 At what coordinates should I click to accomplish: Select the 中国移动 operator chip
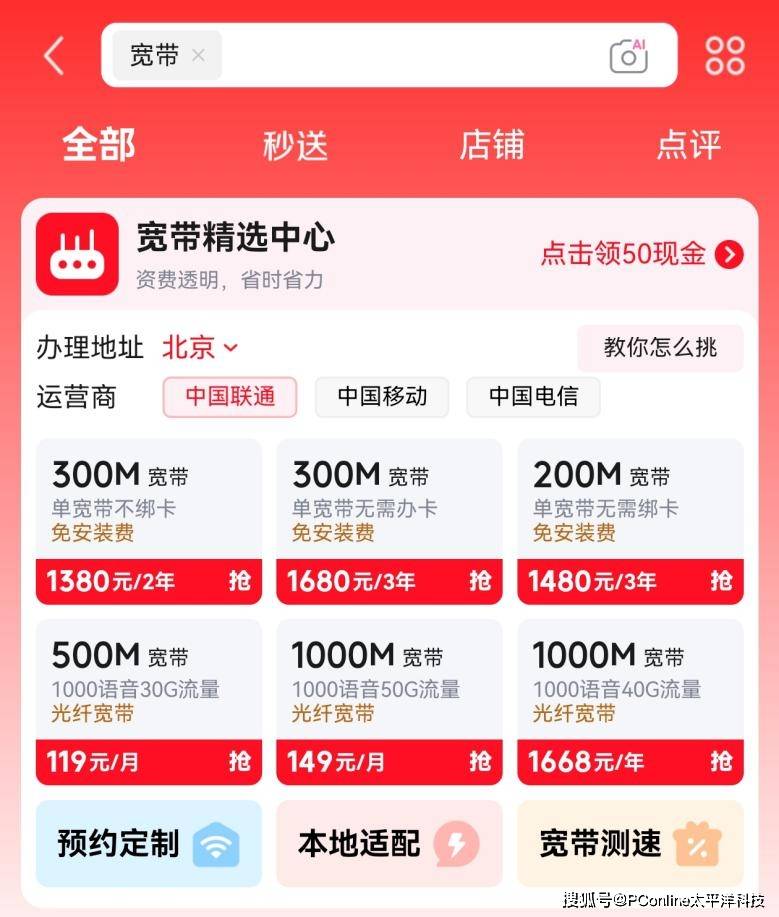(382, 397)
